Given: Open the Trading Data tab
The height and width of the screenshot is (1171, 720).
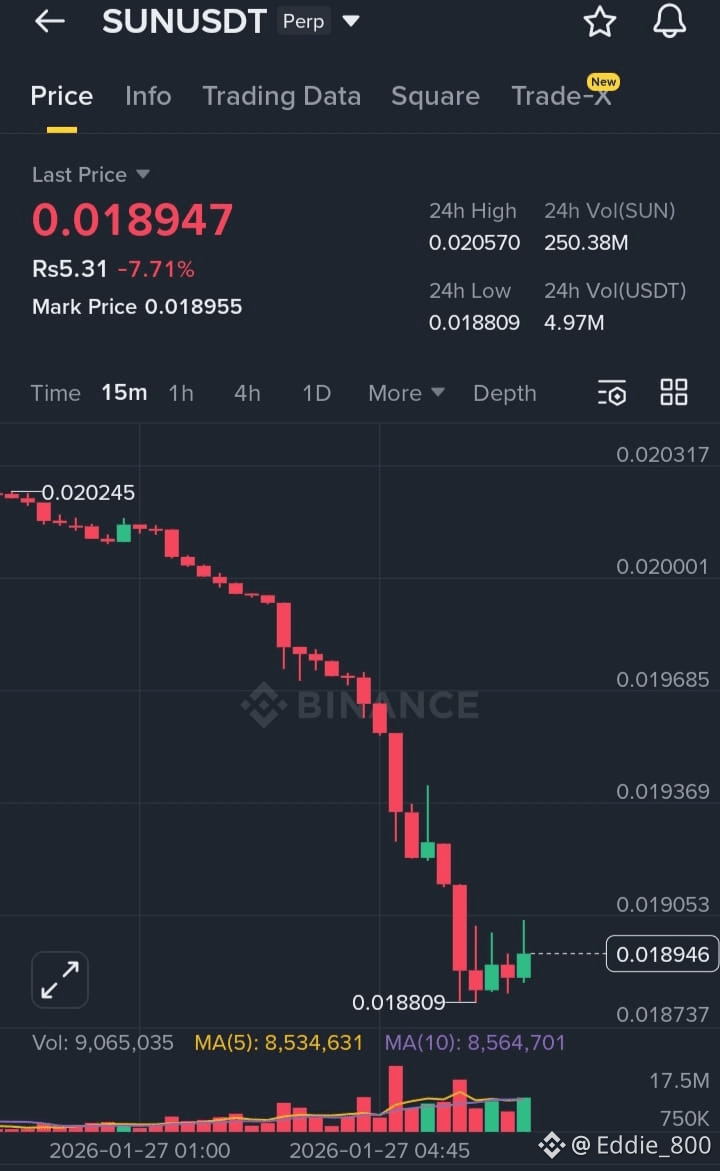Looking at the screenshot, I should pos(282,96).
